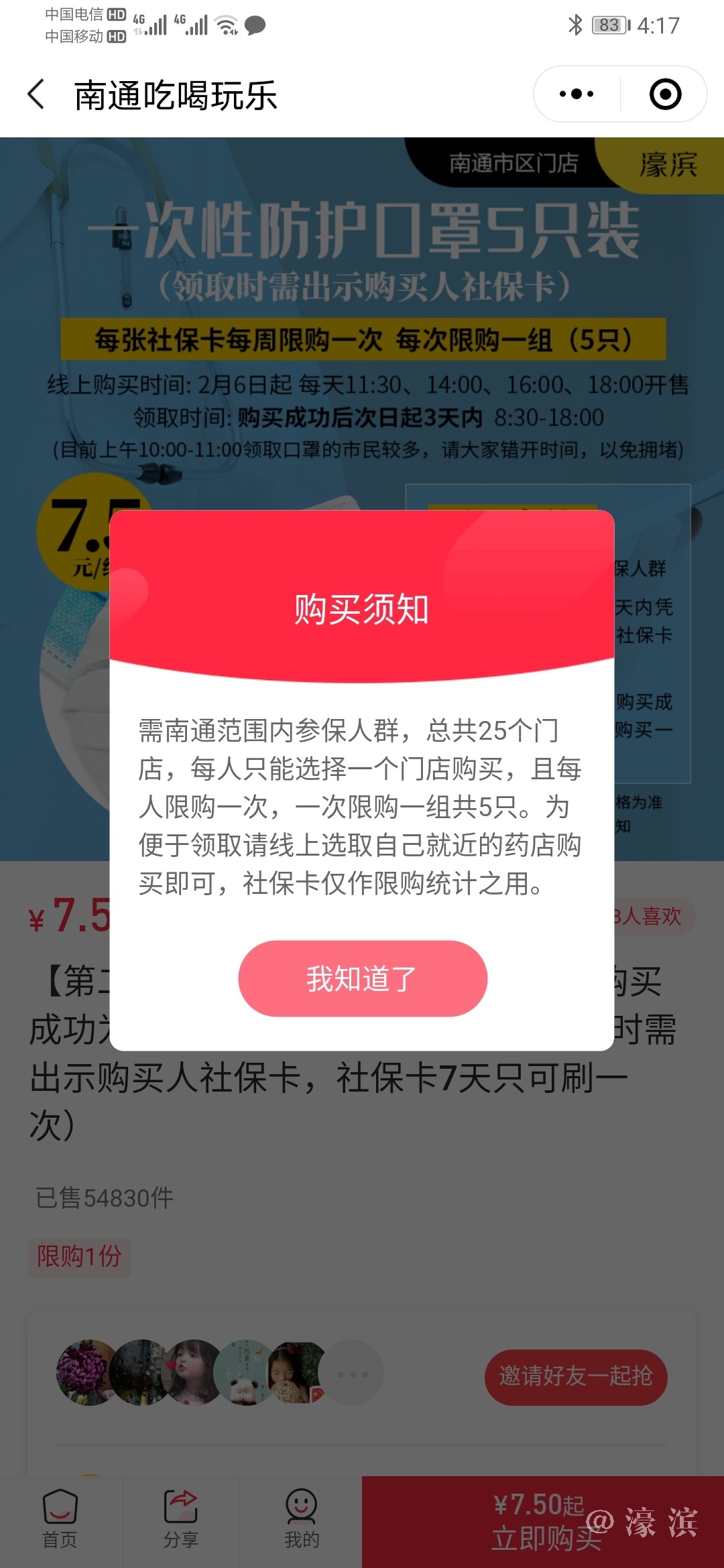Go back from 南通吃喝玩乐

pyautogui.click(x=37, y=94)
